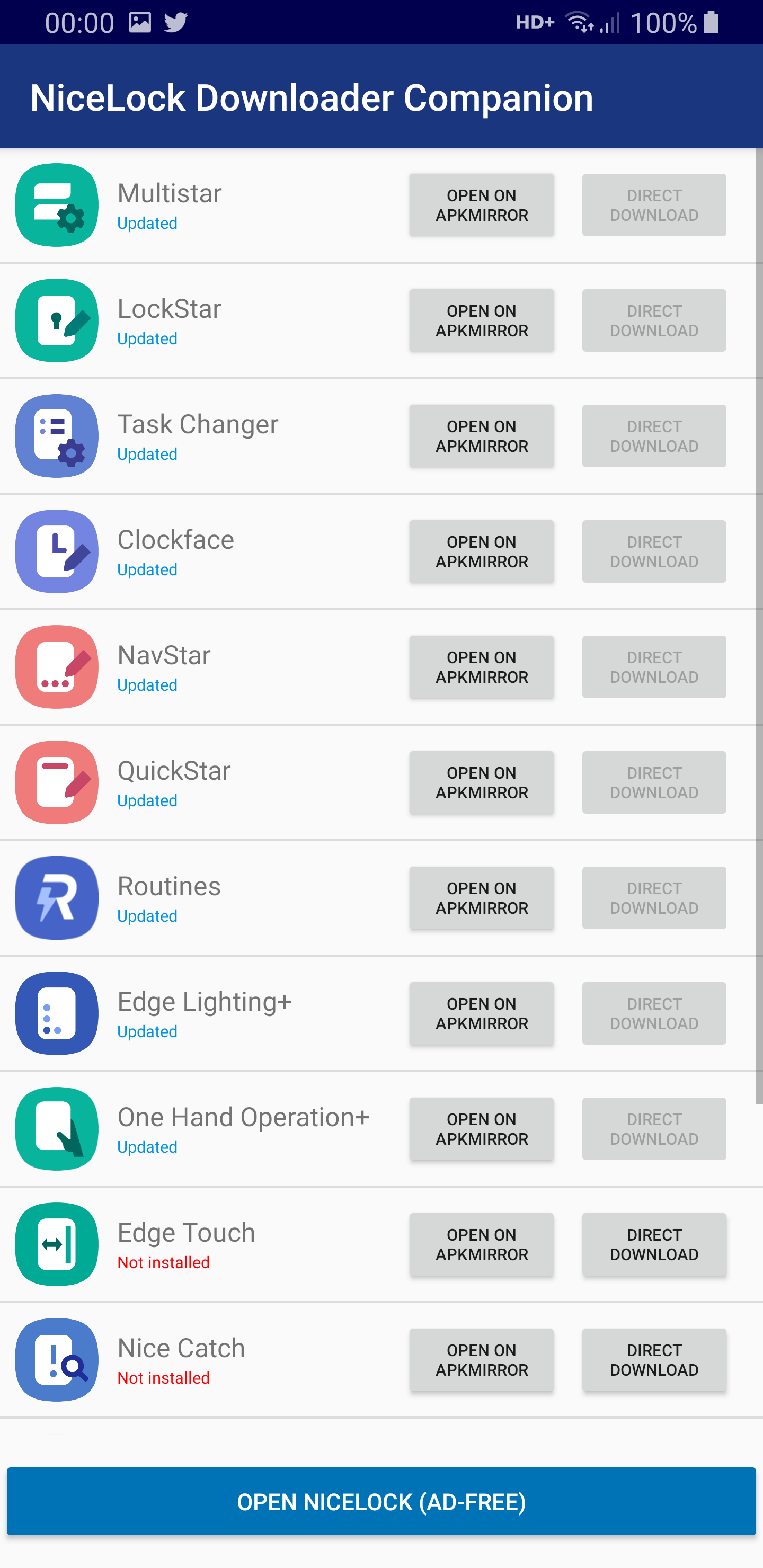Tap Open NiceLock (Ad-Free) button
Image resolution: width=763 pixels, height=1568 pixels.
point(381,1502)
